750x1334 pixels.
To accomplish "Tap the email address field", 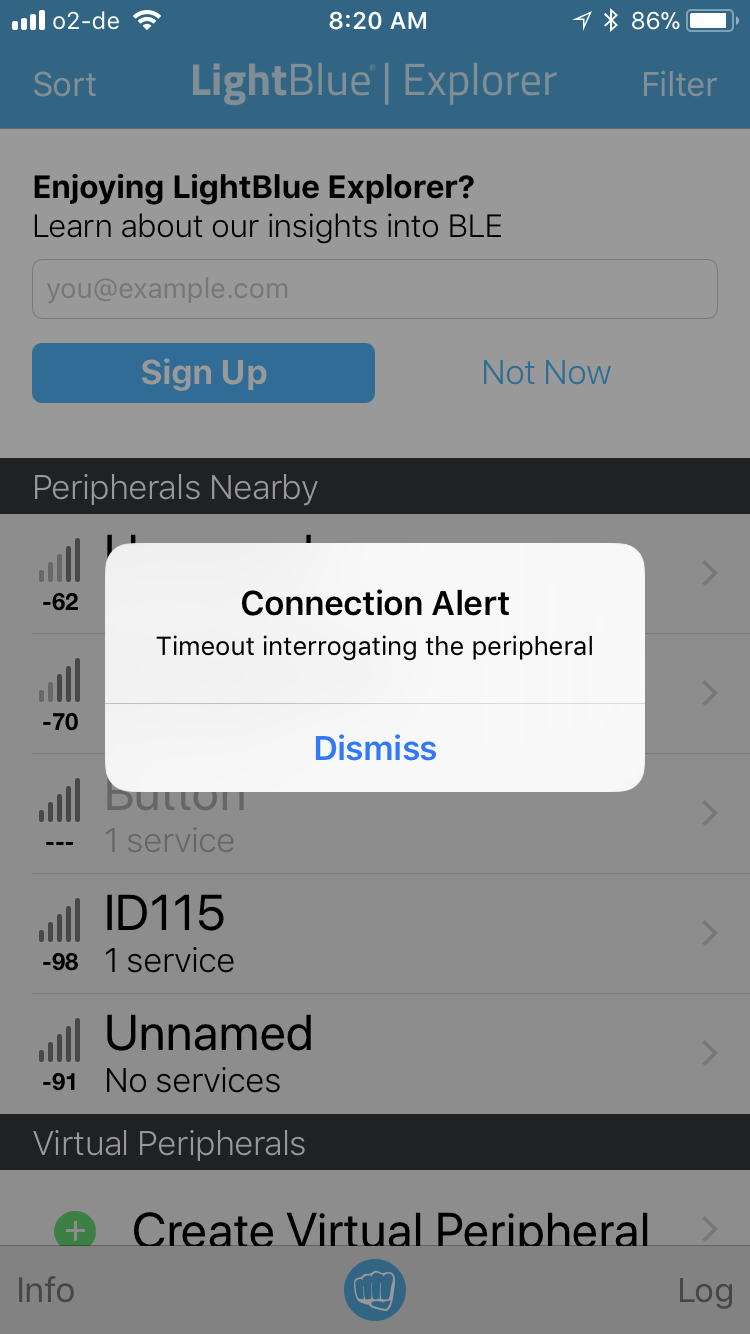I will (375, 289).
